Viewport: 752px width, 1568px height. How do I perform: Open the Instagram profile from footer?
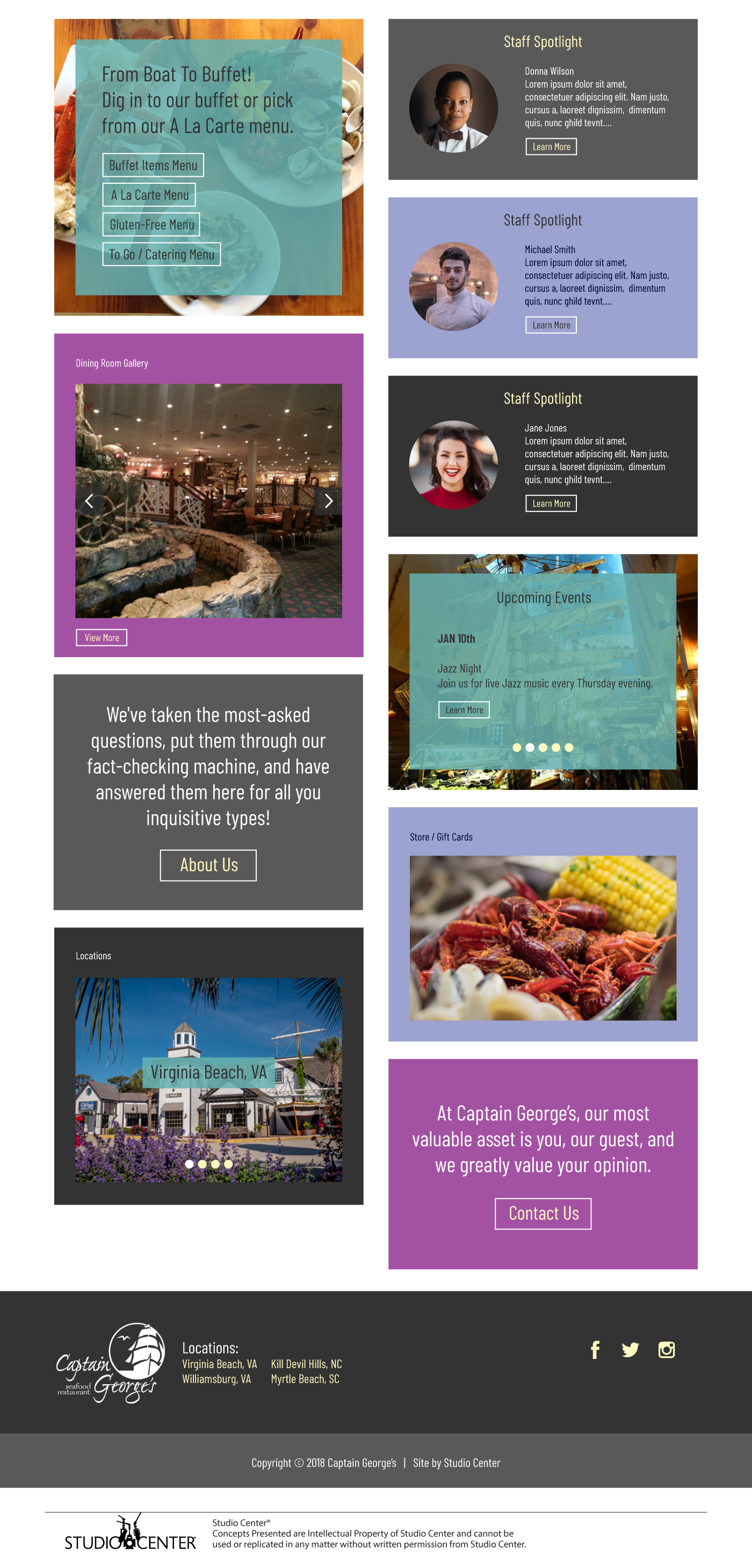tap(666, 1349)
